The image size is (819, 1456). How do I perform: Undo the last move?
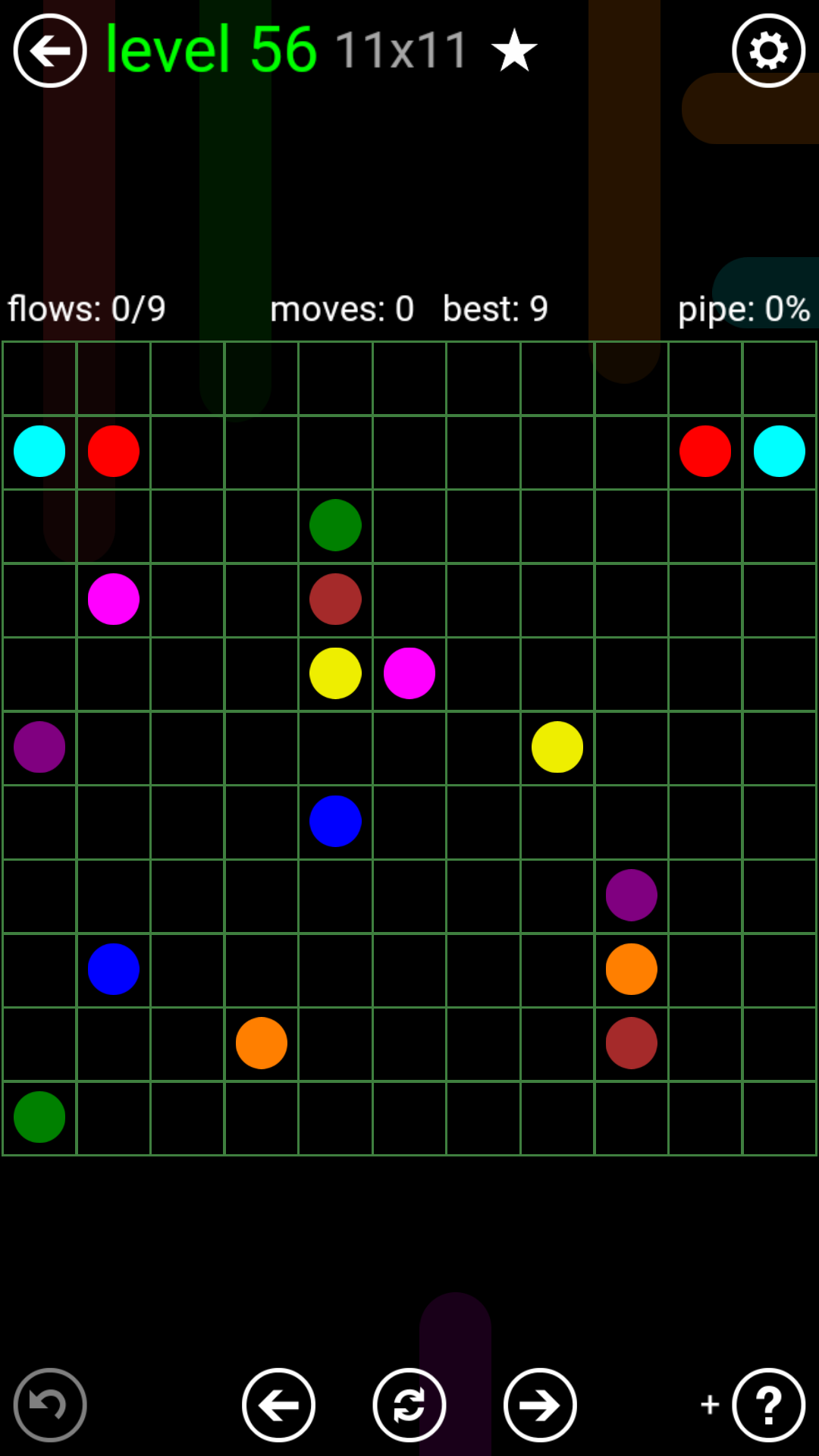click(x=50, y=1404)
